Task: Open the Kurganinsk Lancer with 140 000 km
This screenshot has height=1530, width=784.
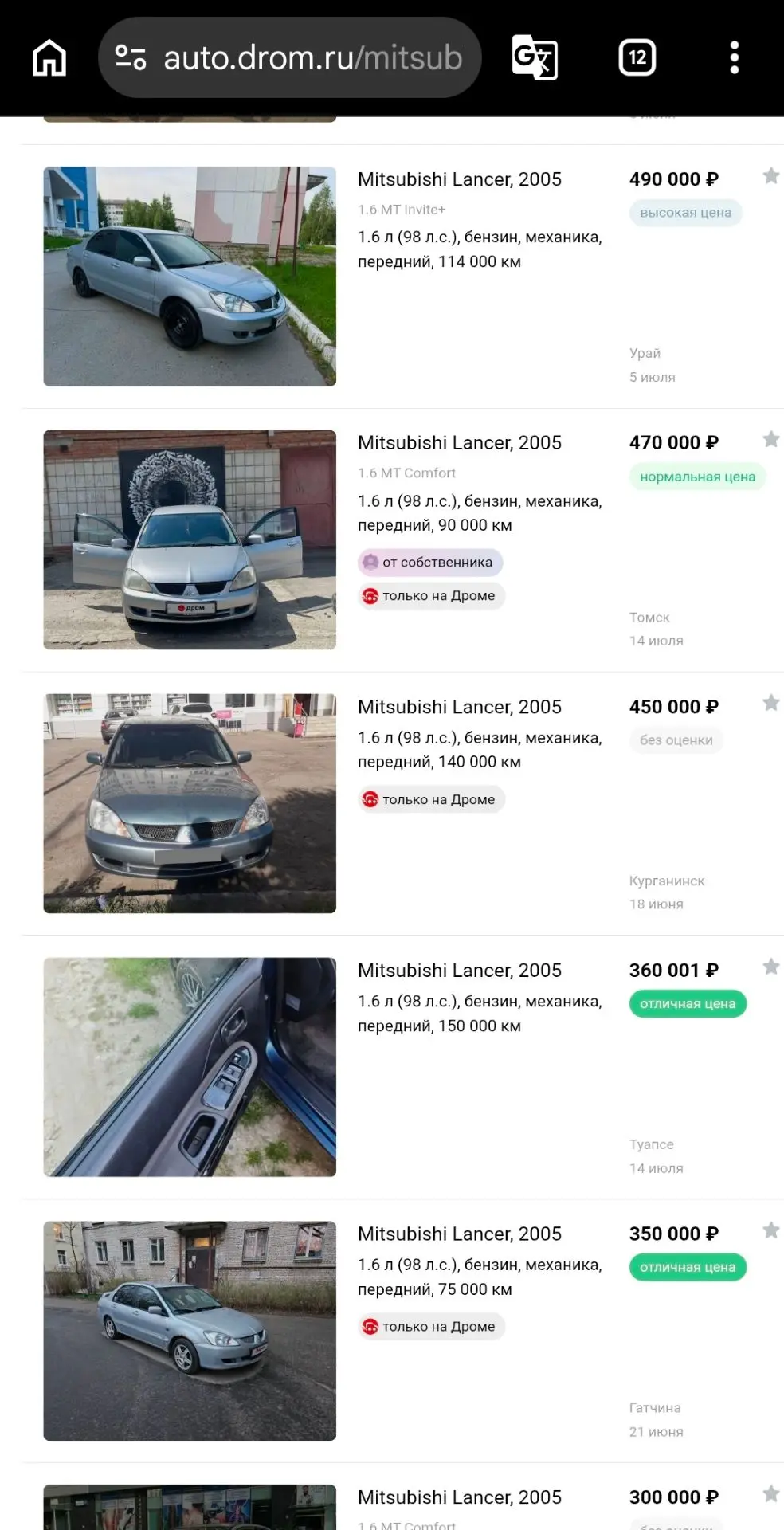Action: point(460,707)
